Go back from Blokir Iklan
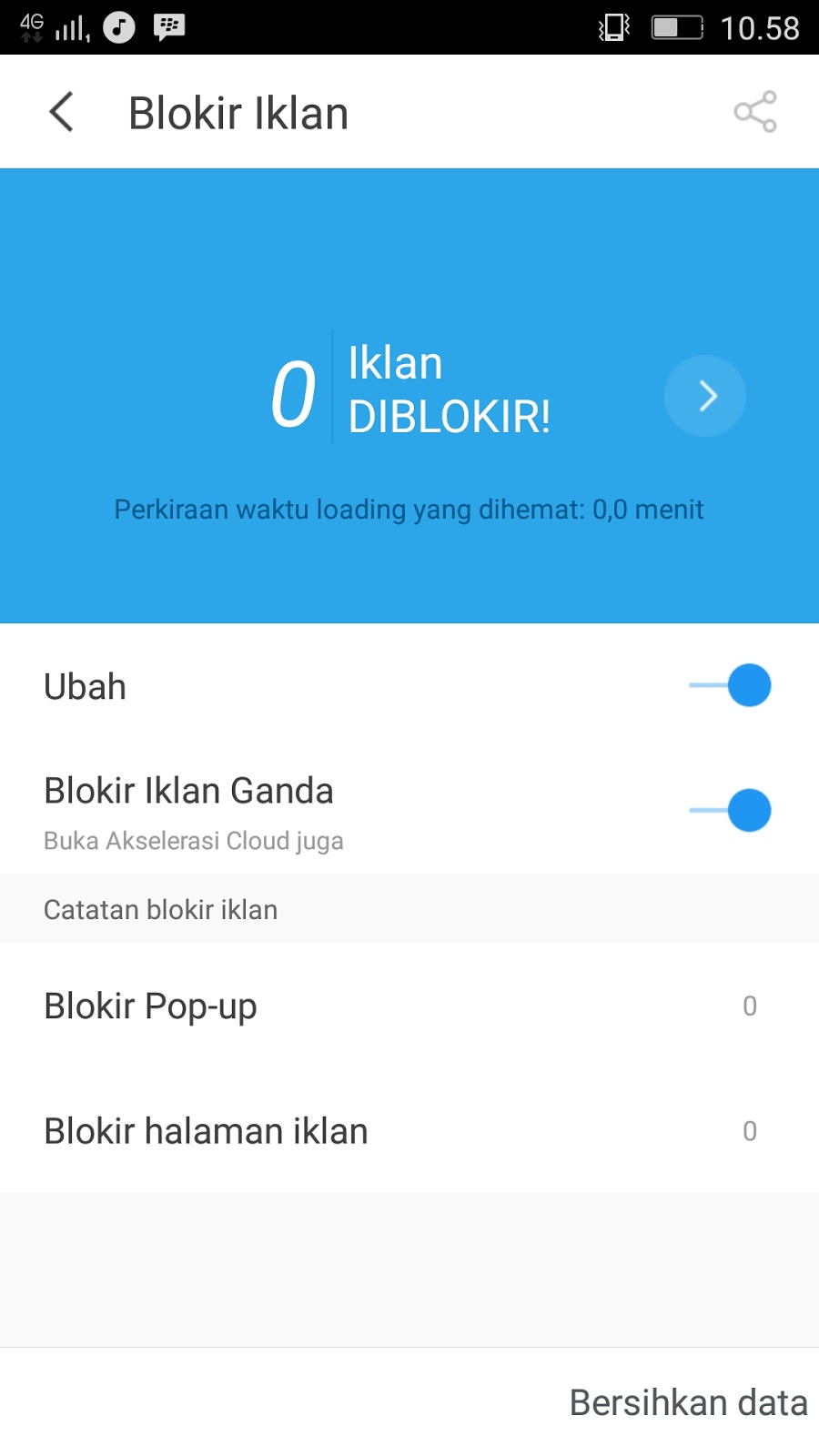The width and height of the screenshot is (819, 1456). pos(61,112)
